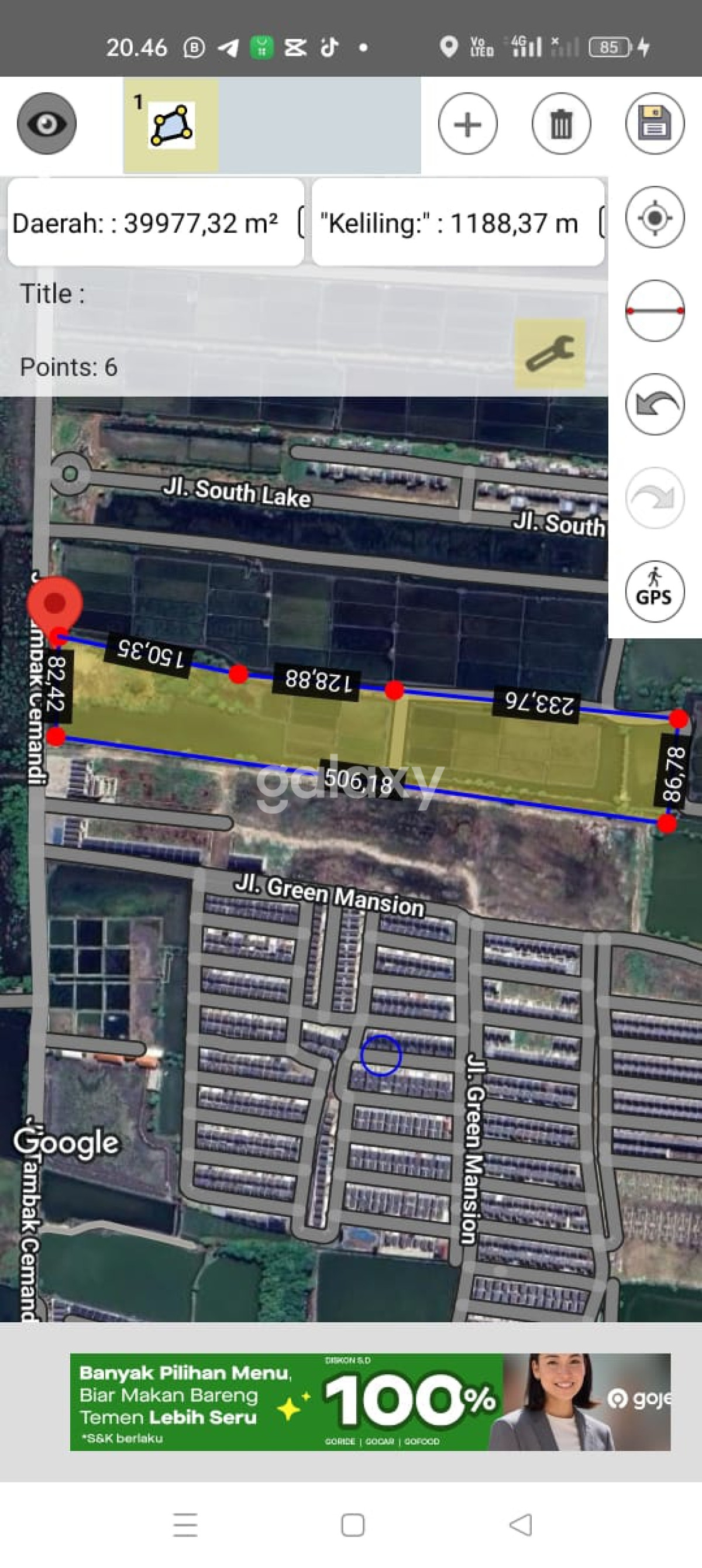Open settings with the wrench icon
Screen dimensions: 702x1568
coord(550,353)
